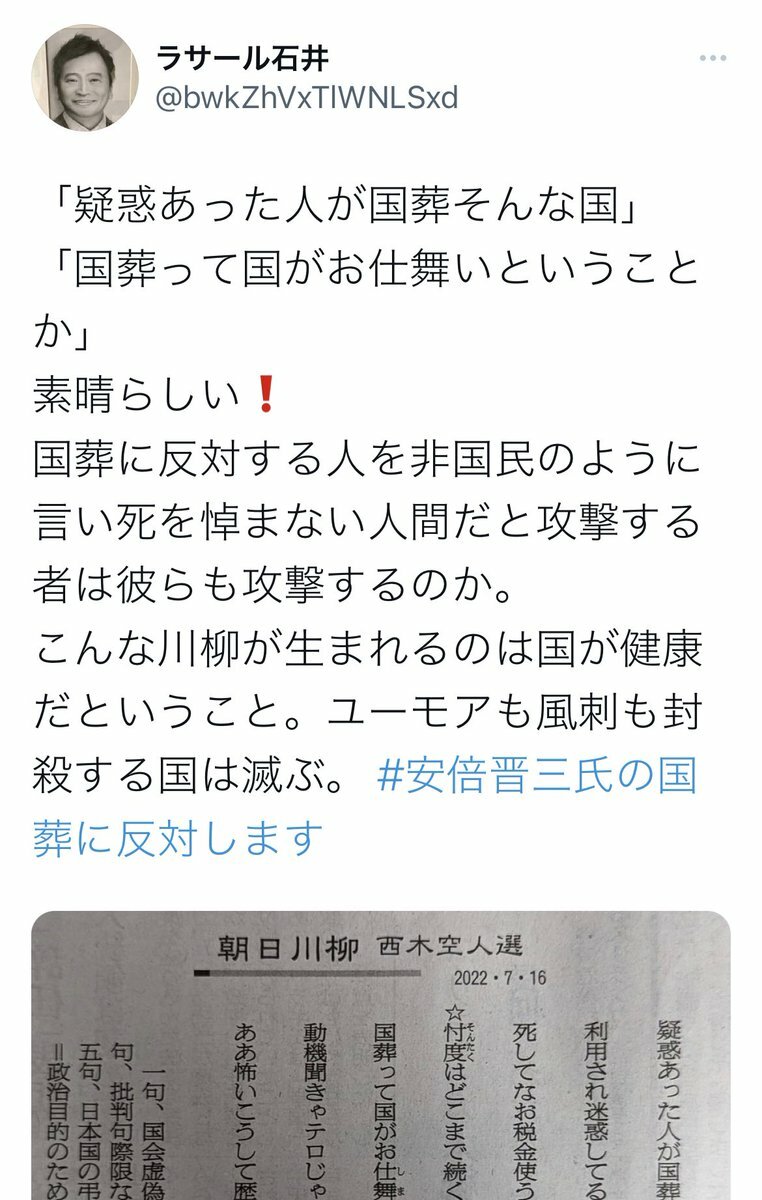The height and width of the screenshot is (1200, 762).
Task: Open the tweet's overflow menu
Action: pos(712,59)
